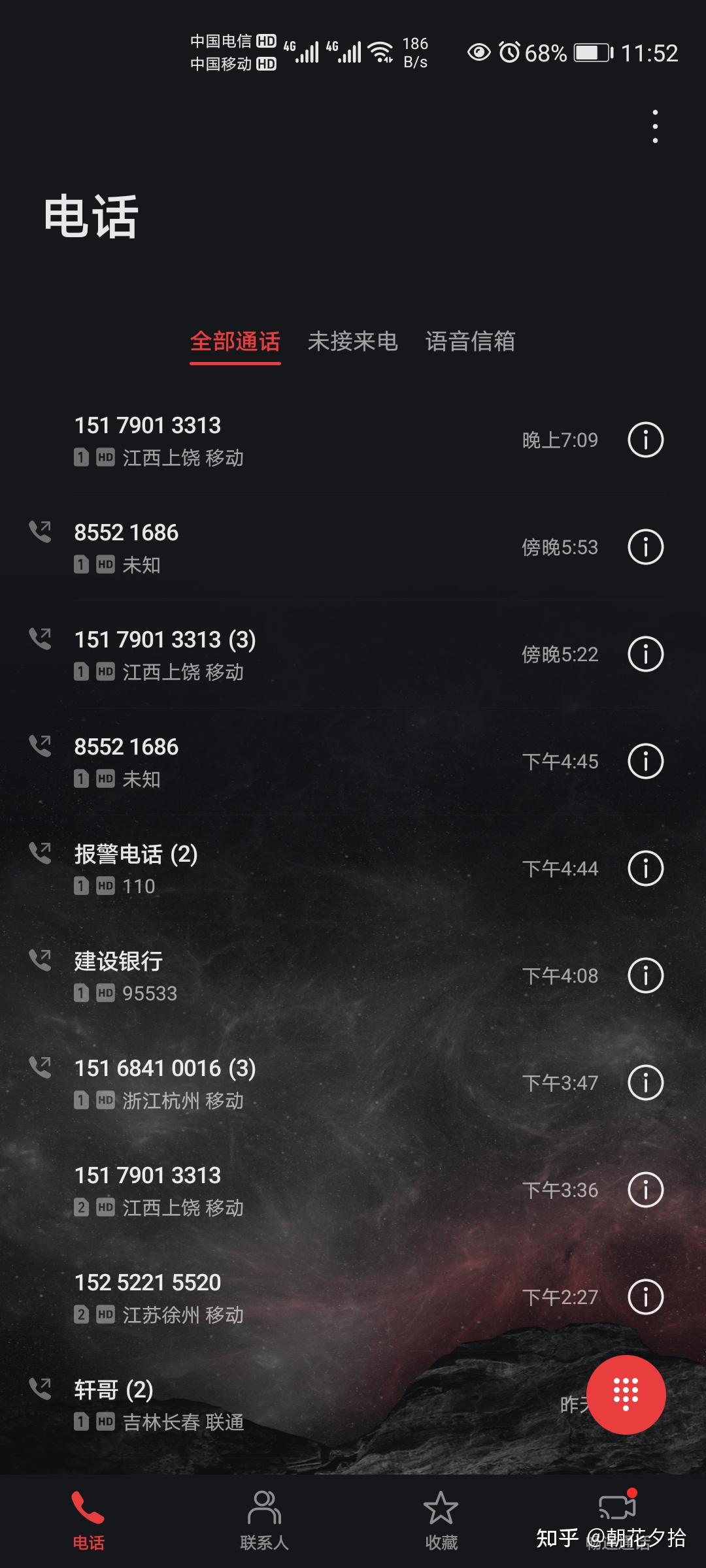
Task: Tap the 报警电话 (2) call log row
Action: point(261,869)
